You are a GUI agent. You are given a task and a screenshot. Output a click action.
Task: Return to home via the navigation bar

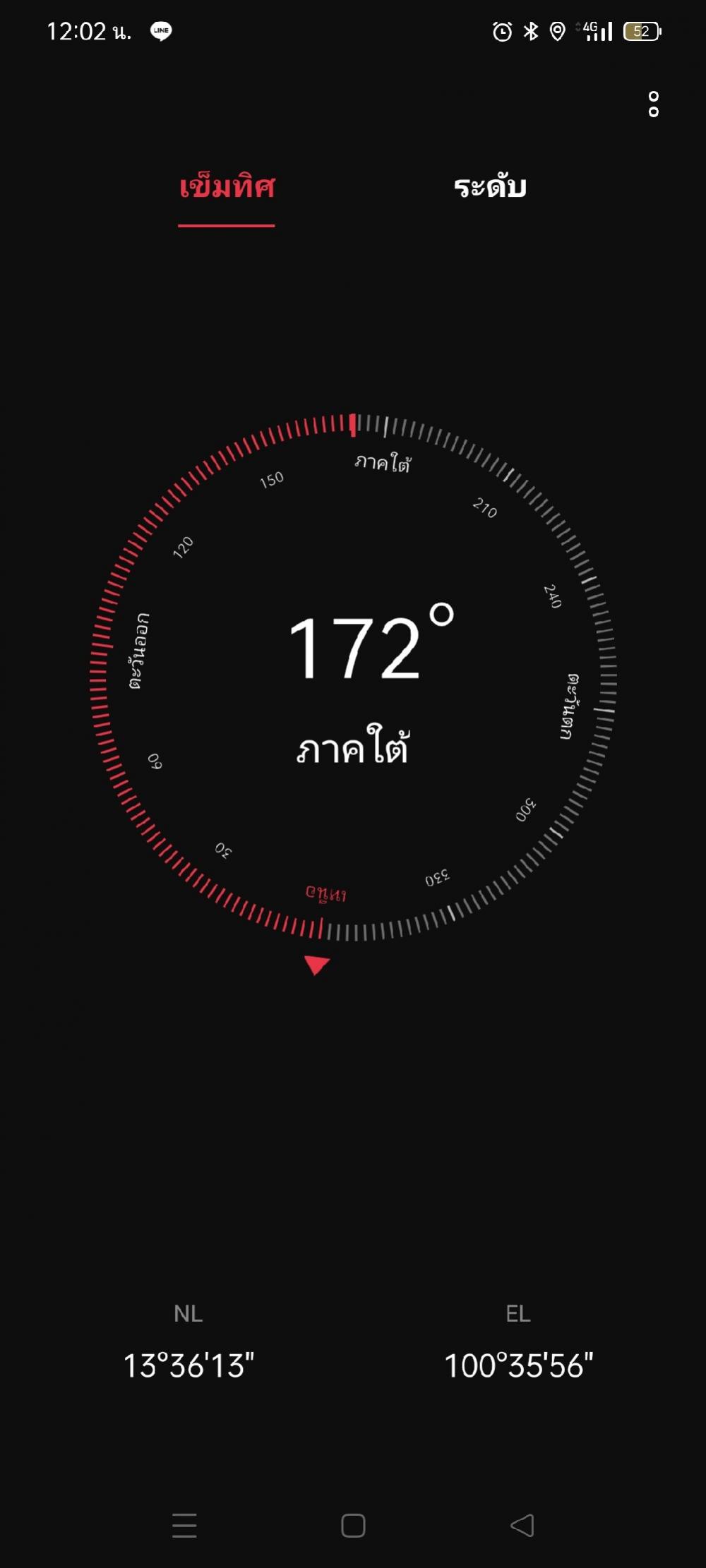(353, 1526)
